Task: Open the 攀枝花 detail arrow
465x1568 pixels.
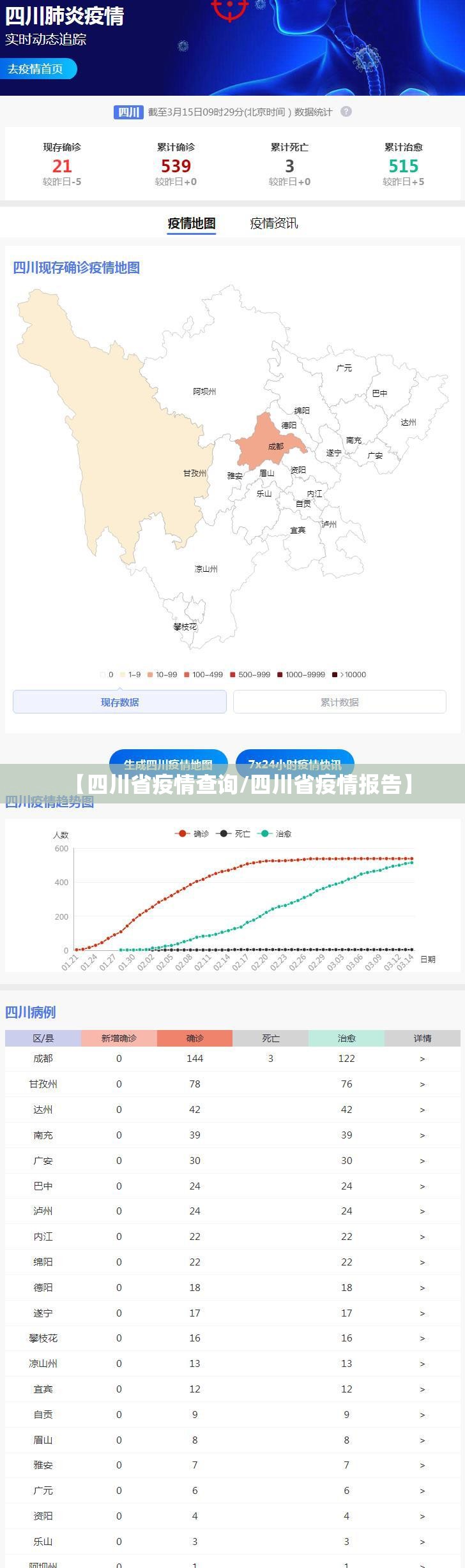Action: (422, 1338)
